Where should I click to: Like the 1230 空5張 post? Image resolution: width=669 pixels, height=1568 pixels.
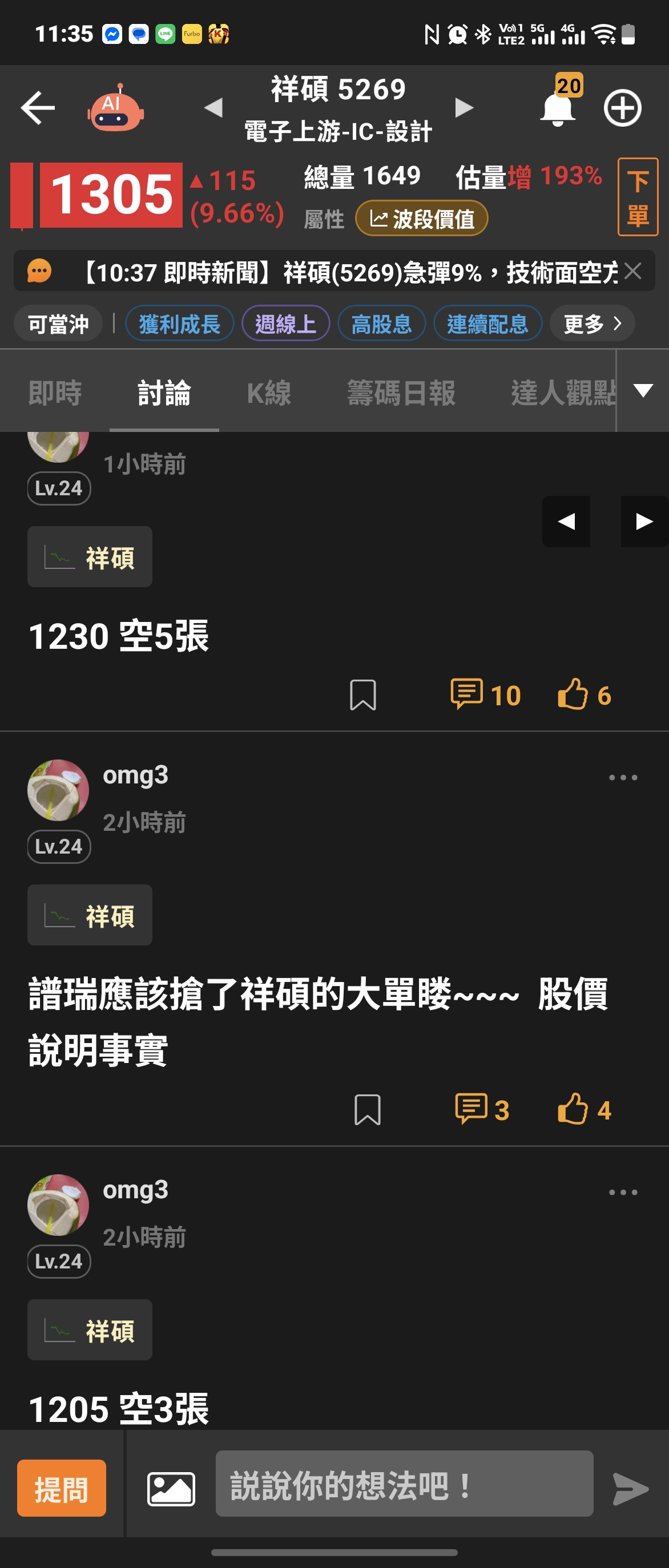point(584,695)
